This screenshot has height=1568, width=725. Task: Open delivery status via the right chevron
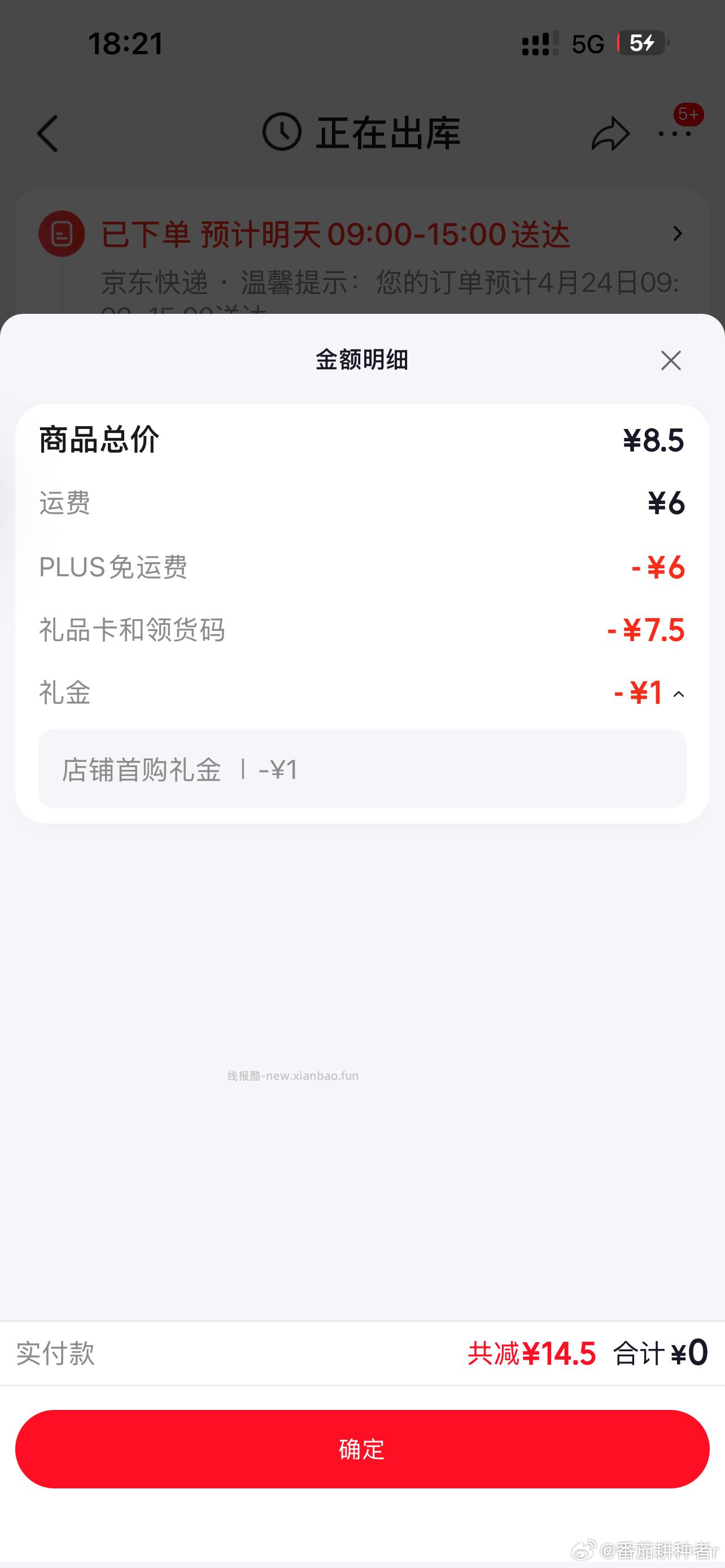(x=678, y=234)
